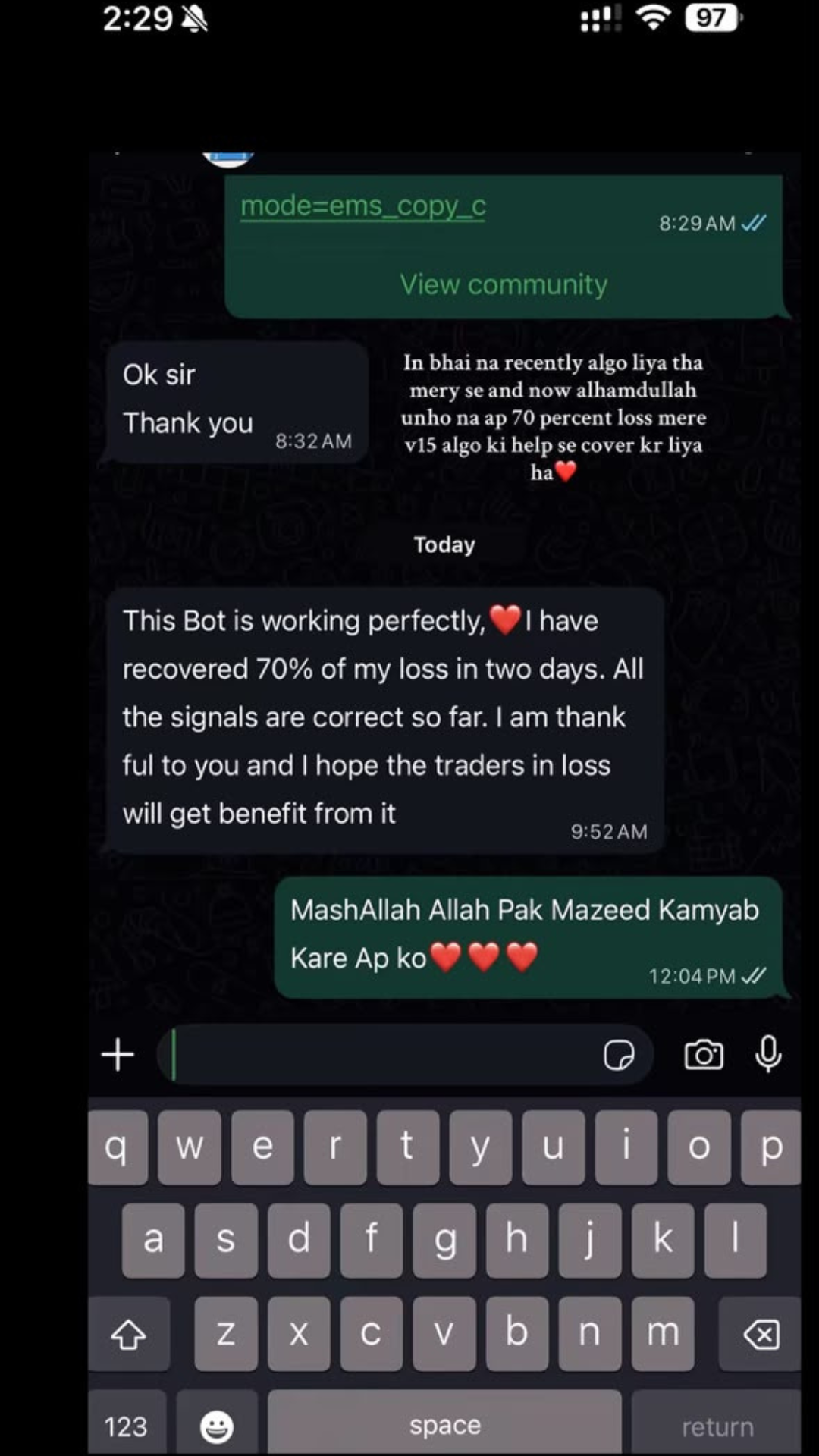Tap the View community button

click(504, 284)
